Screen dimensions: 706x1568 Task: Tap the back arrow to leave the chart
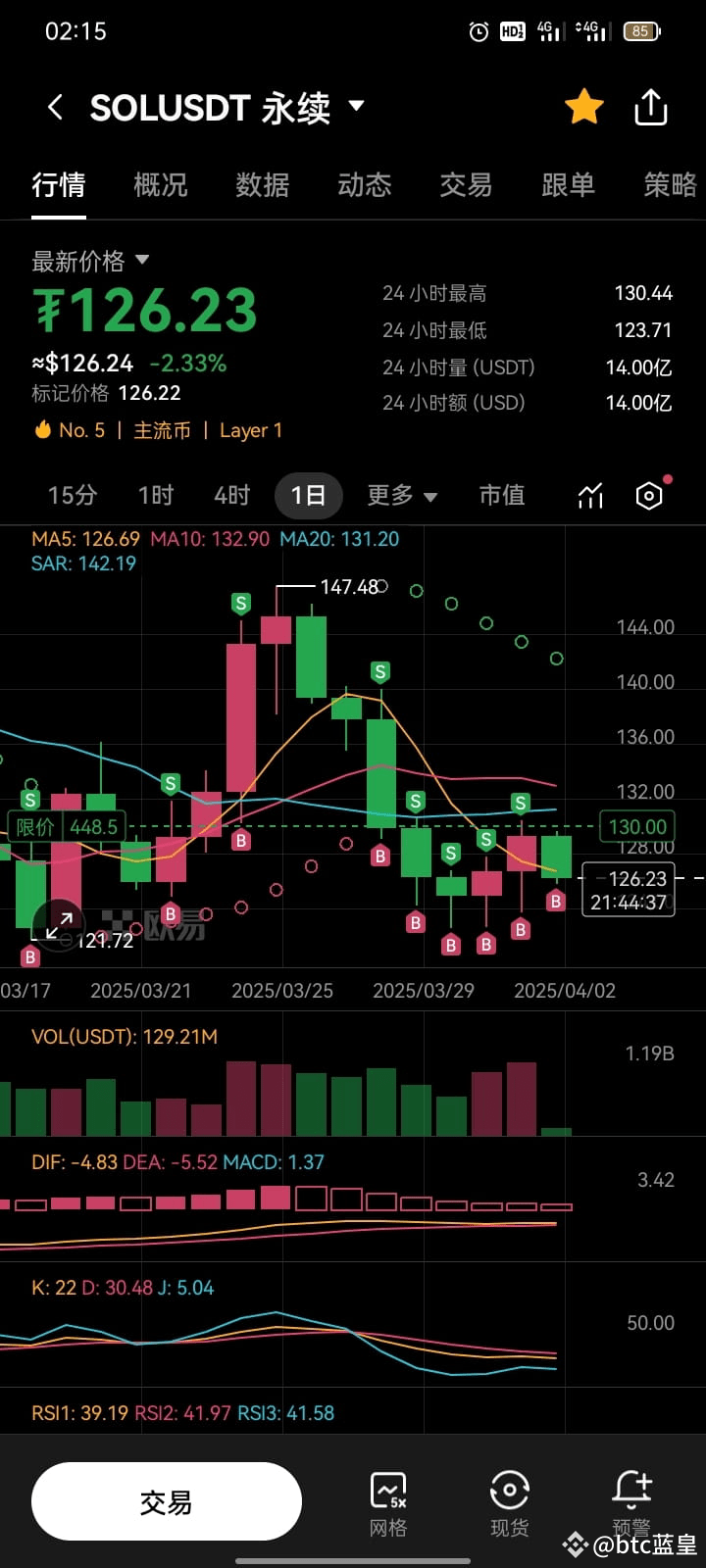(55, 107)
